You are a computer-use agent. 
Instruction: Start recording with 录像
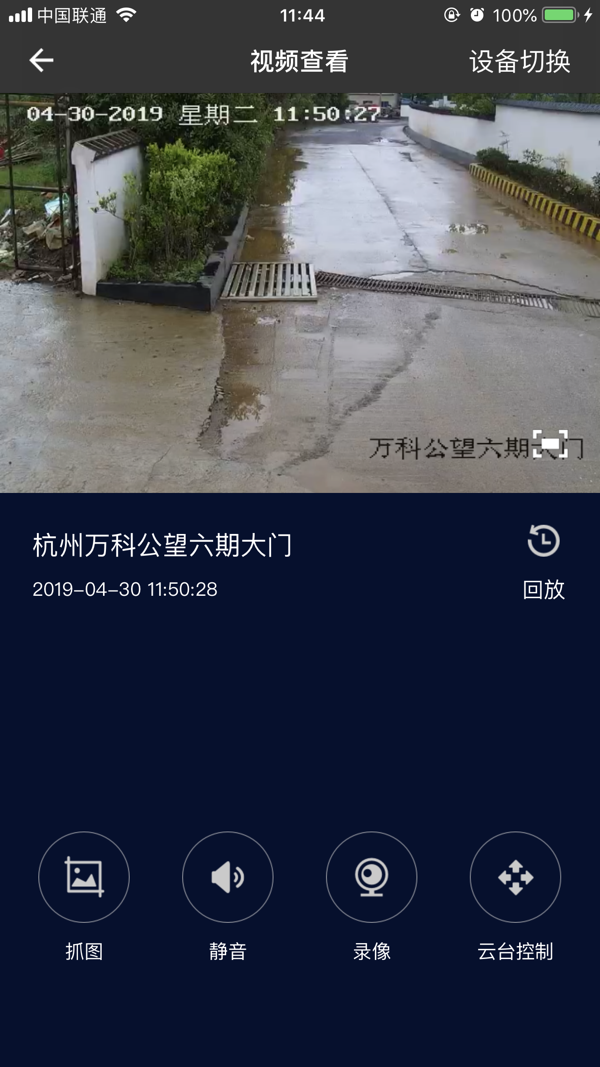(372, 877)
